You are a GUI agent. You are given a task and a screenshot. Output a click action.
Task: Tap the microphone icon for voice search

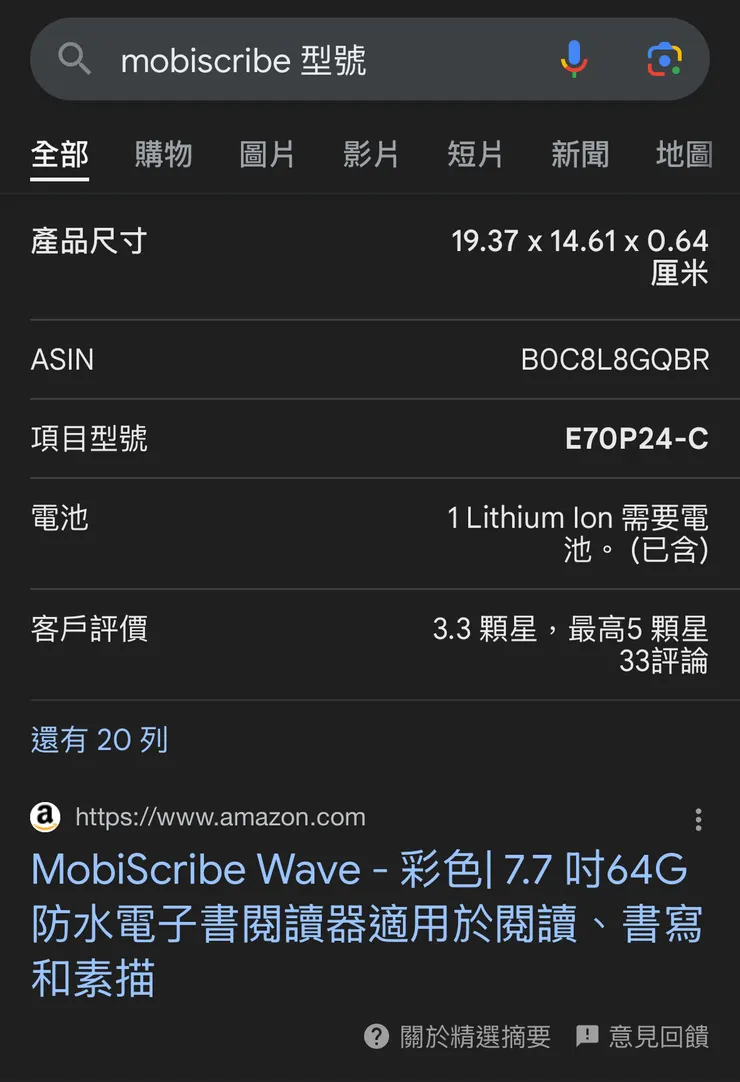(573, 60)
